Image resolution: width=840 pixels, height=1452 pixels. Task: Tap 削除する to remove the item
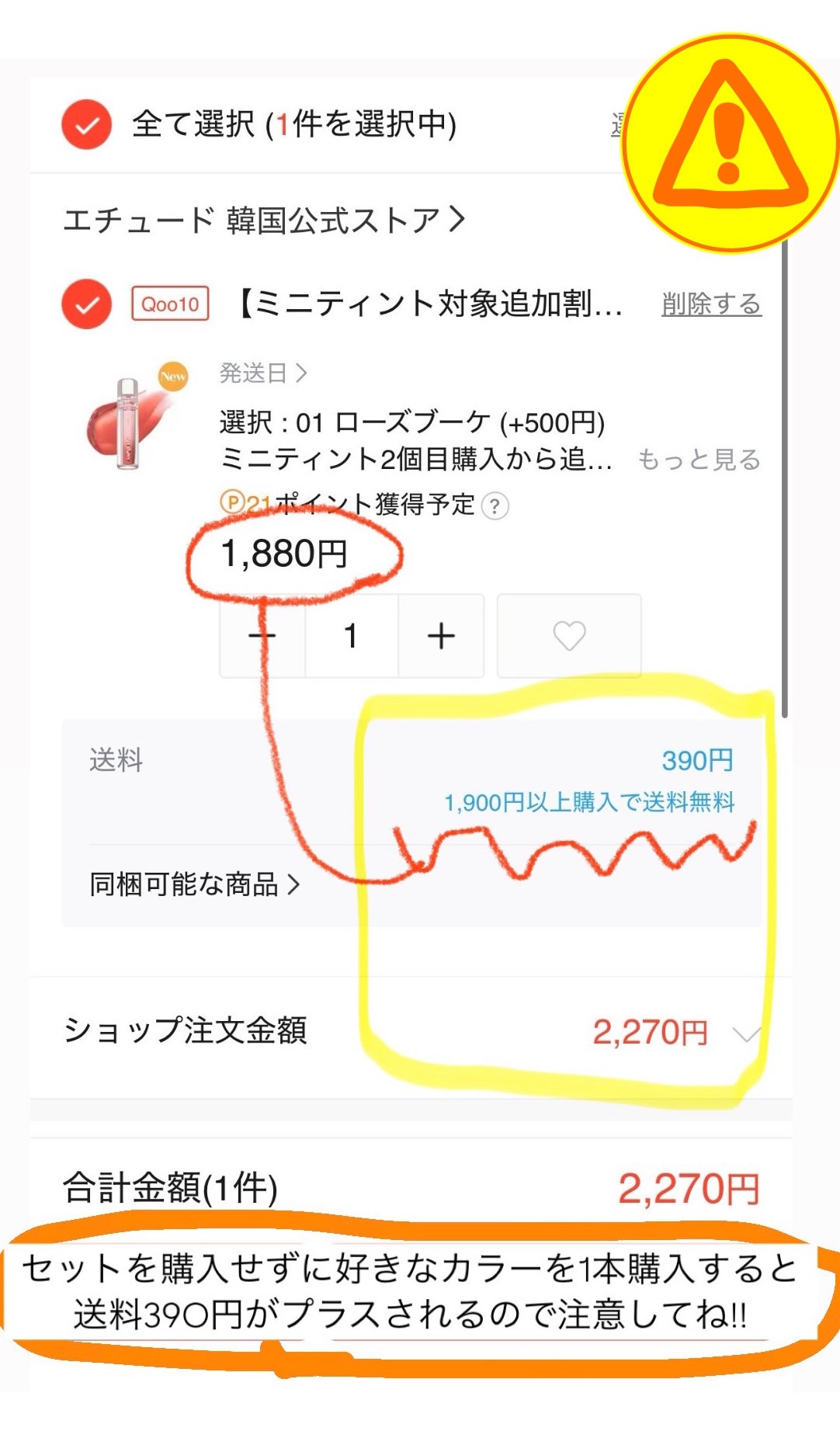tap(711, 304)
